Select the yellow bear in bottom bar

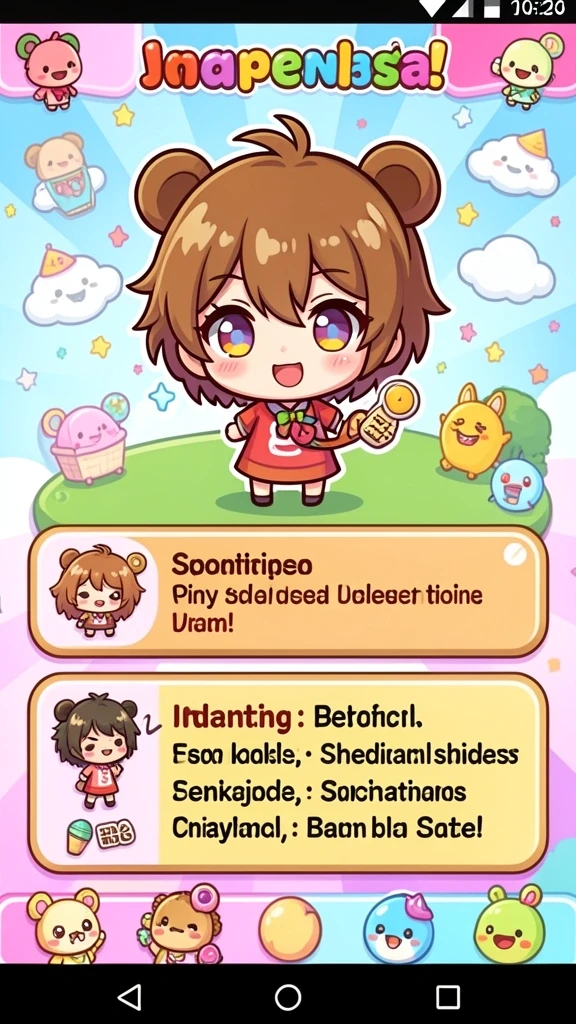65,926
